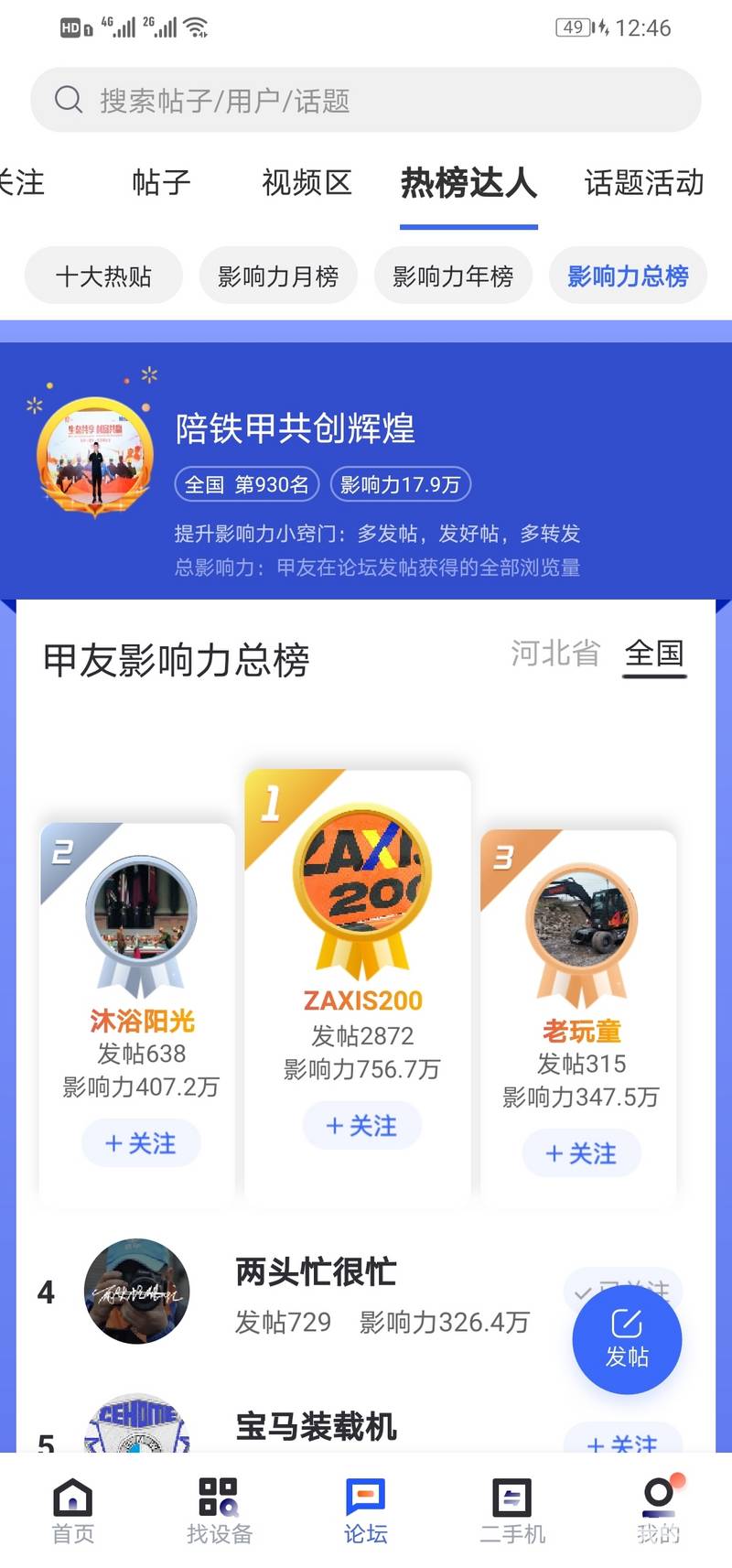
Task: Switch to the 帖子 tab
Action: click(161, 183)
